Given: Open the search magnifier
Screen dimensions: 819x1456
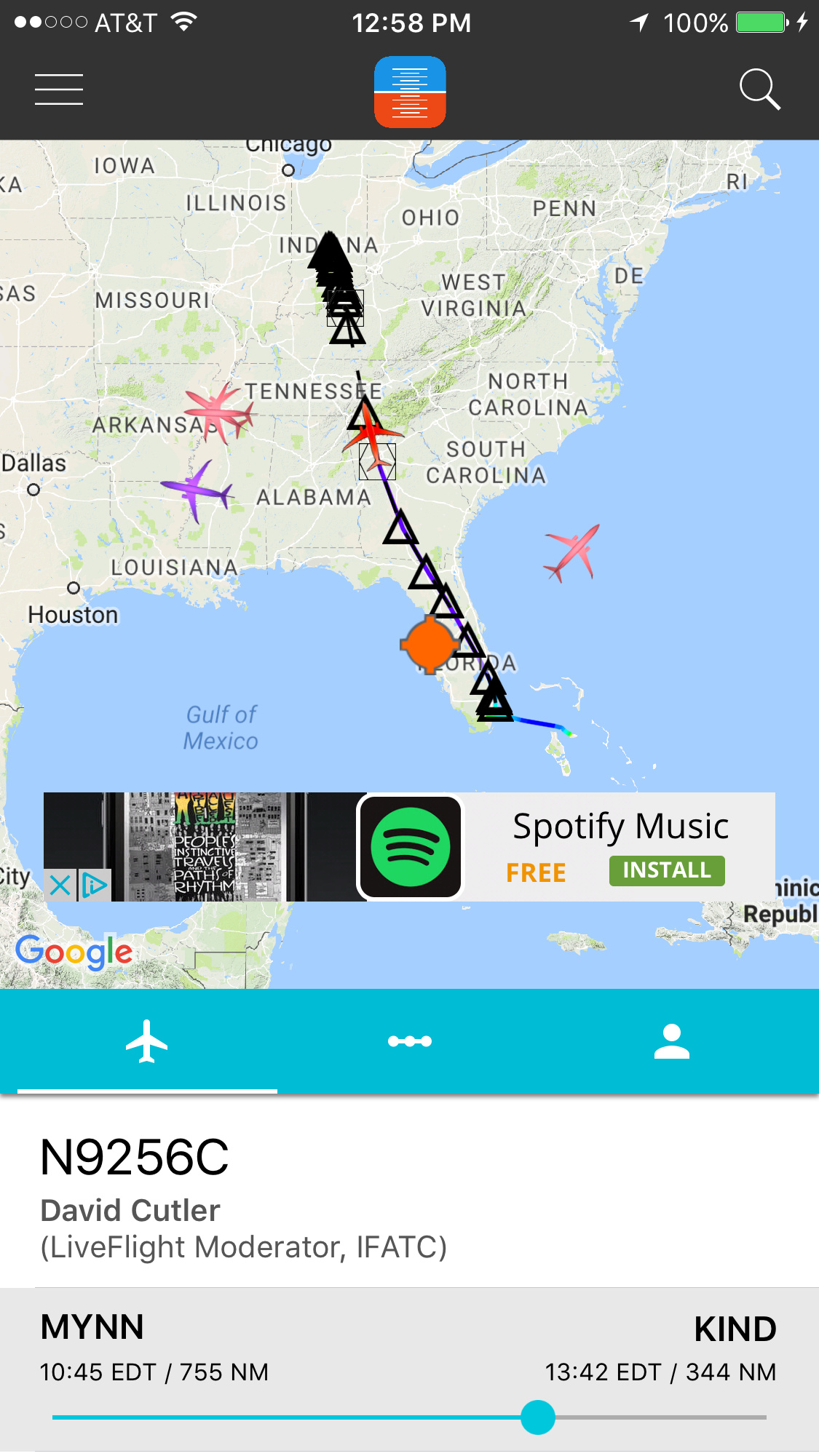Looking at the screenshot, I should pyautogui.click(x=759, y=89).
